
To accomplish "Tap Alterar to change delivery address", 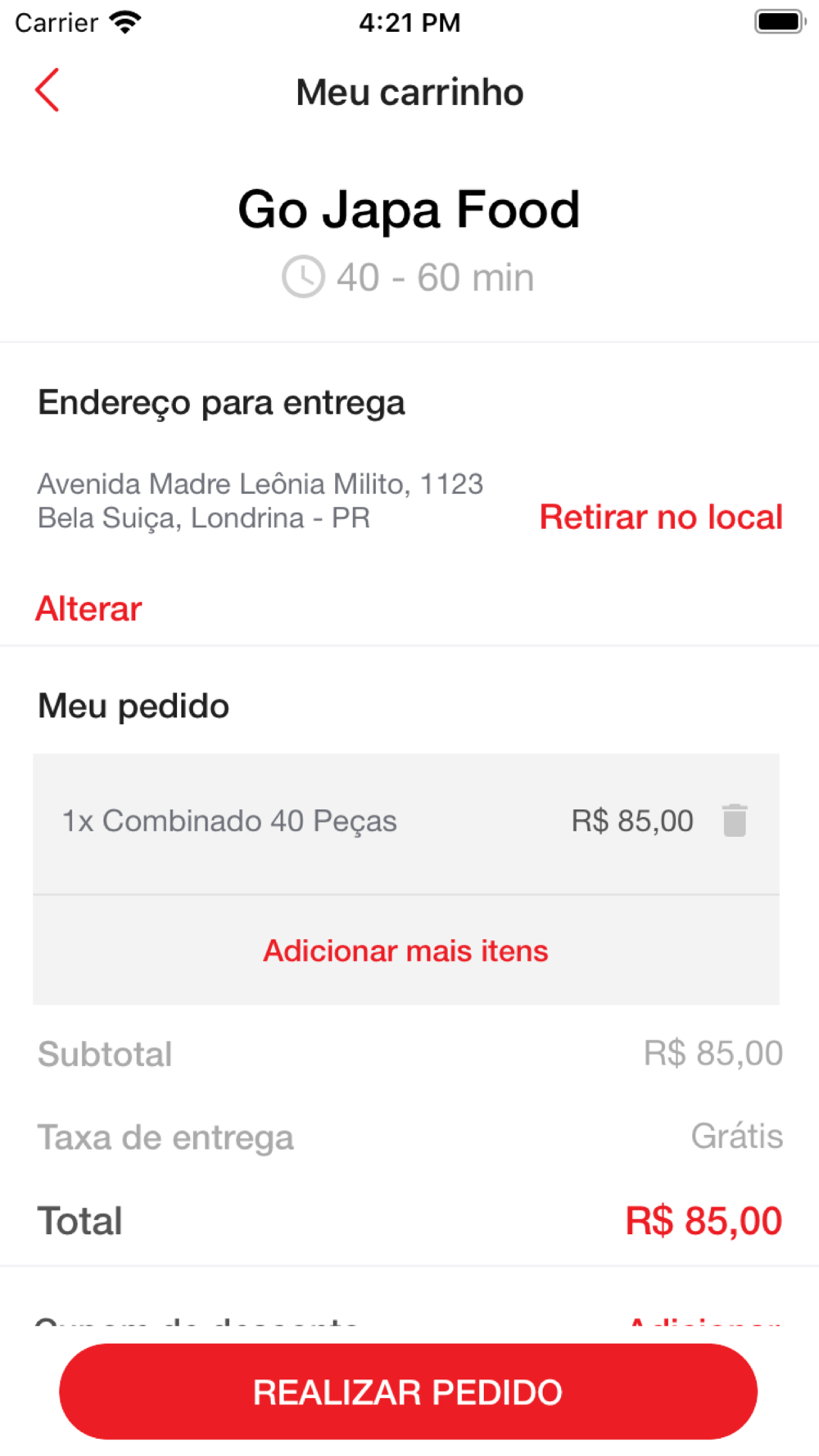I will [x=88, y=609].
